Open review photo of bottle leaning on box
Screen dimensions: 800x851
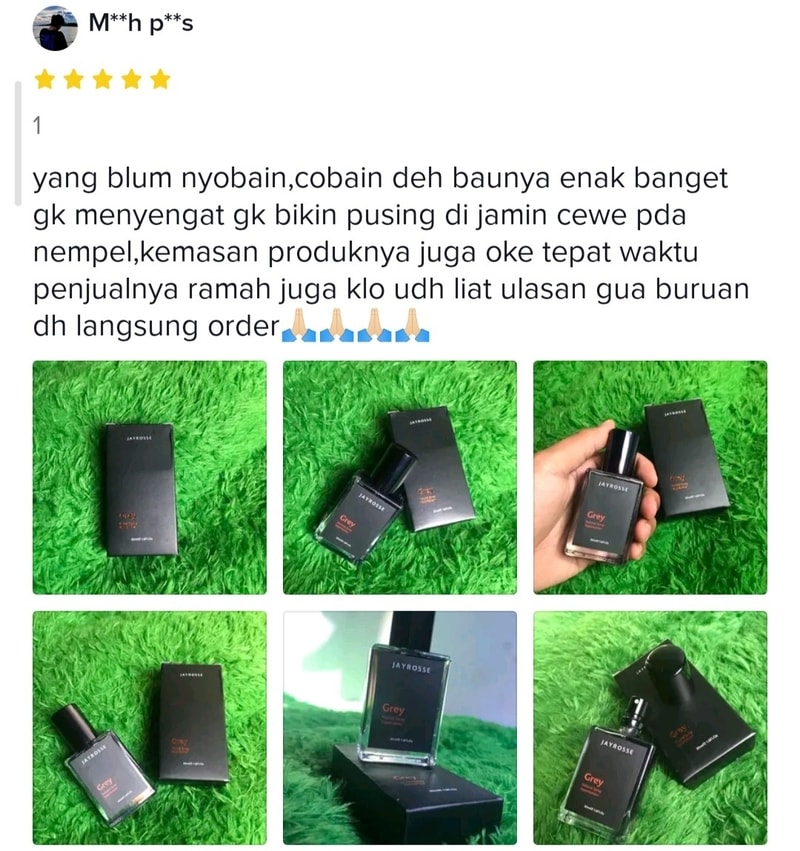click(399, 477)
